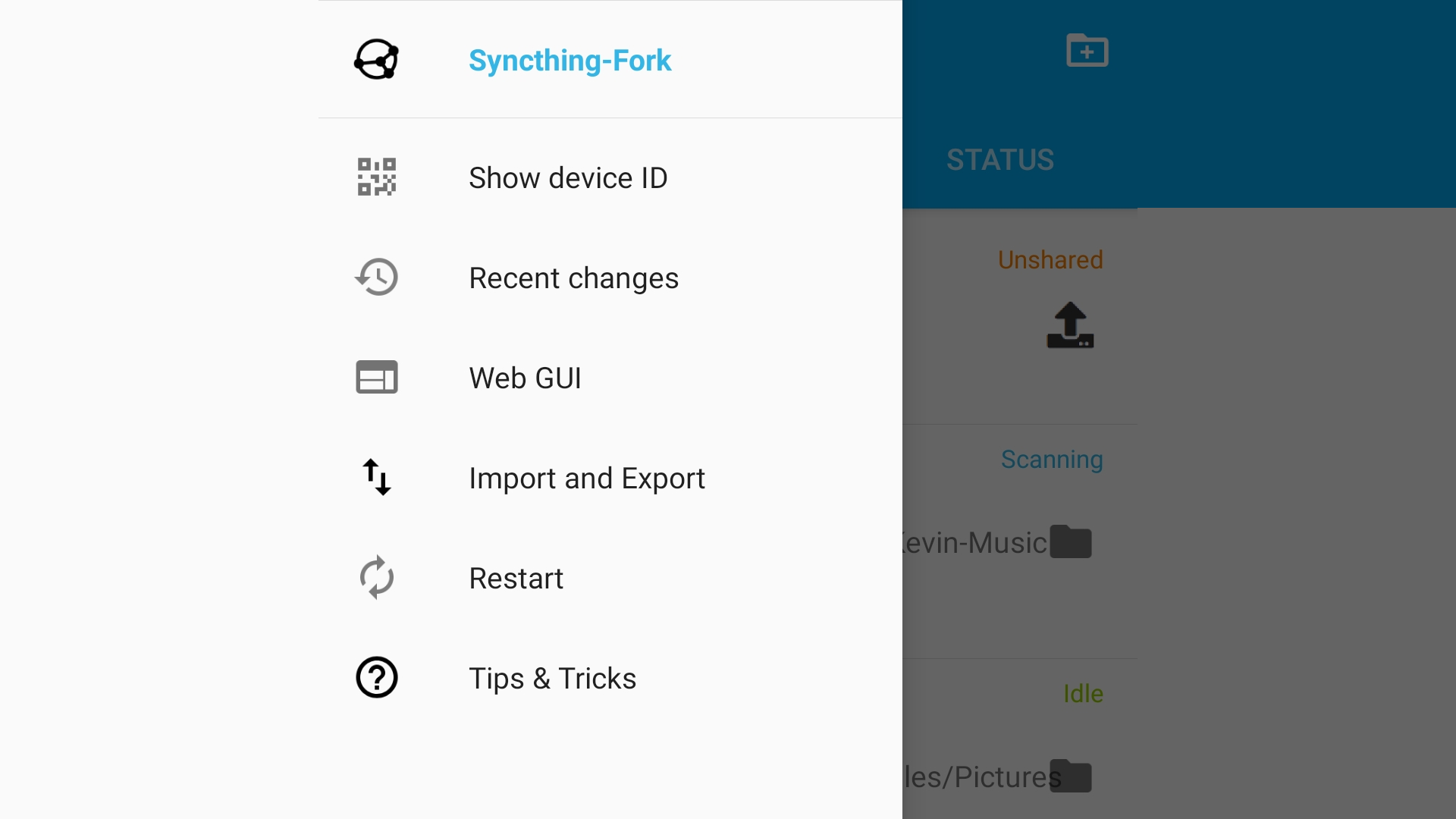Tap the add folder icon
Viewport: 1456px width, 819px height.
1087,51
